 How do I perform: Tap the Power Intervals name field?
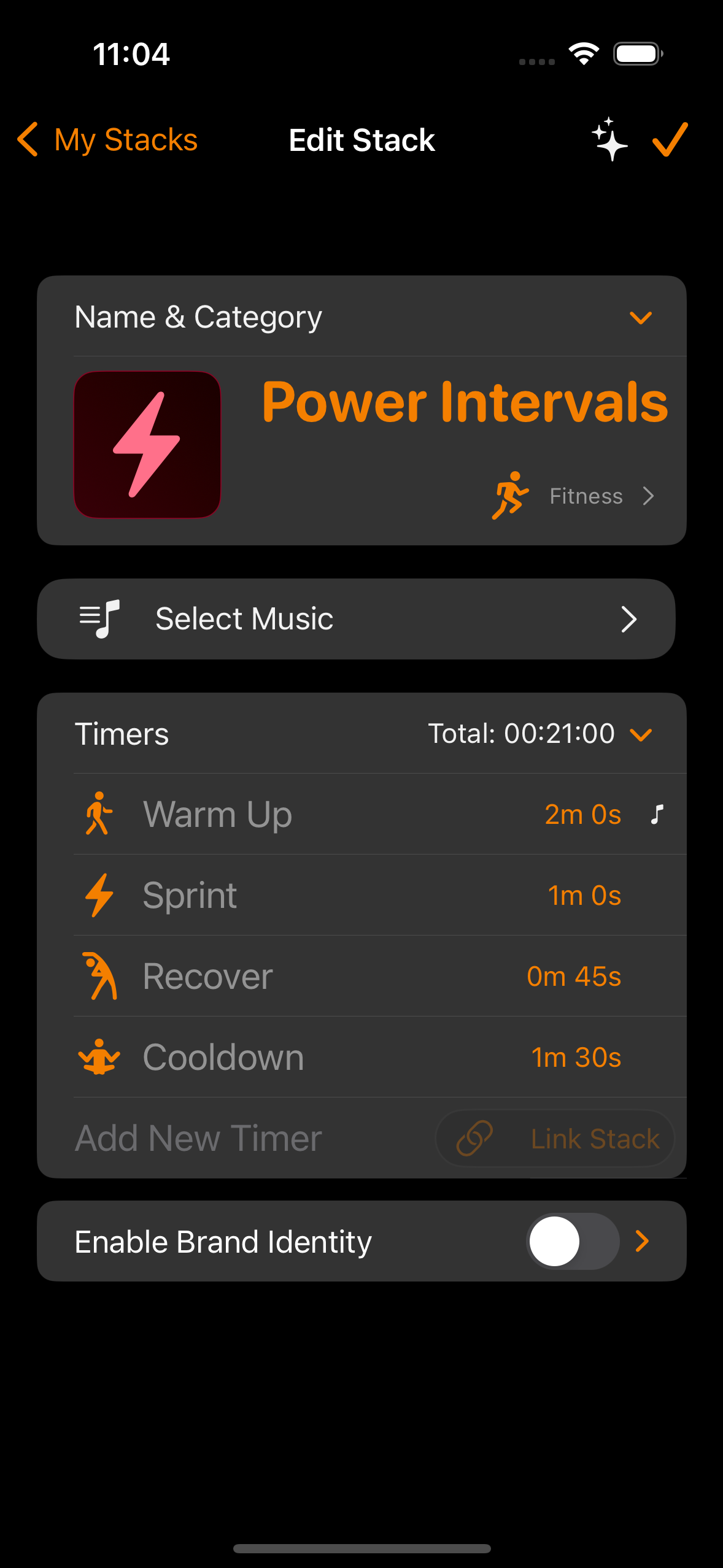pyautogui.click(x=464, y=403)
